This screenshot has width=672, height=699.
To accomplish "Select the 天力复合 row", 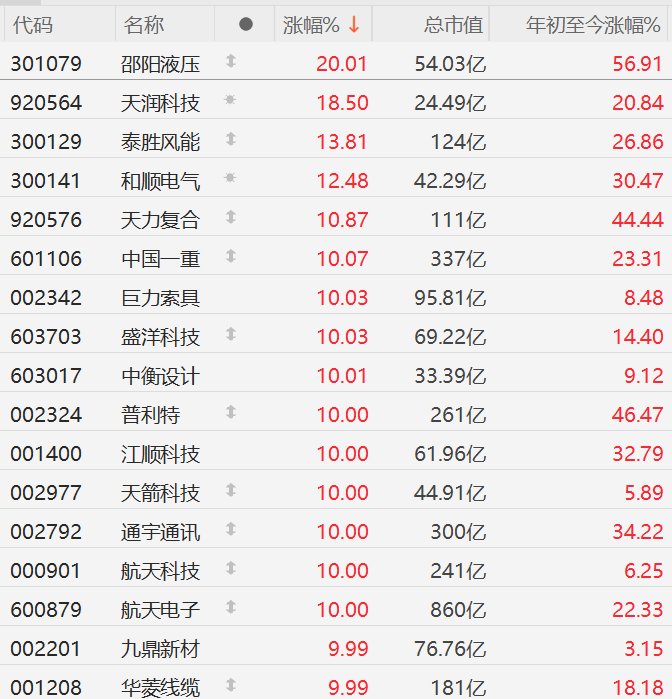I will click(161, 220).
